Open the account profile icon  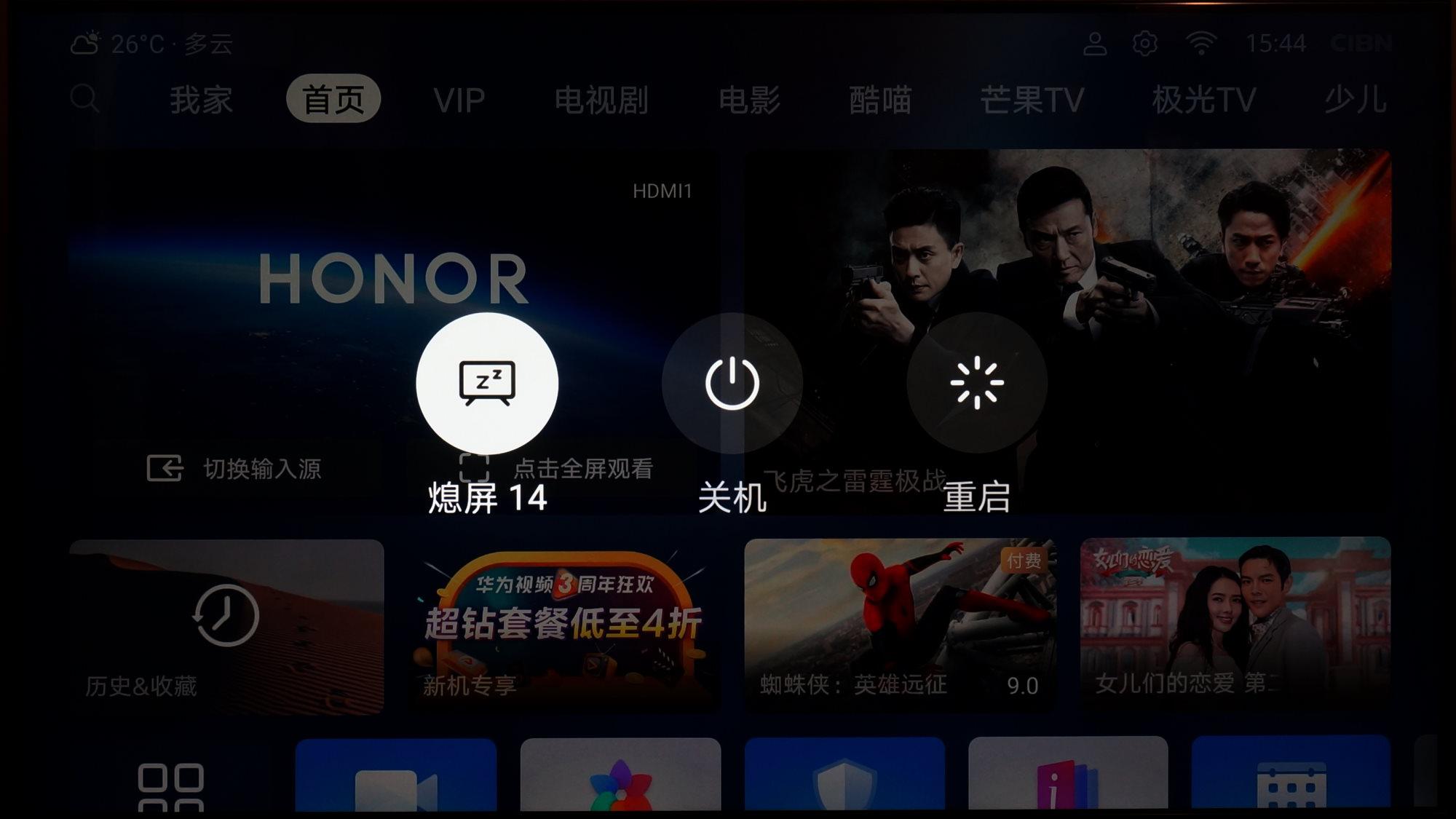tap(1094, 44)
